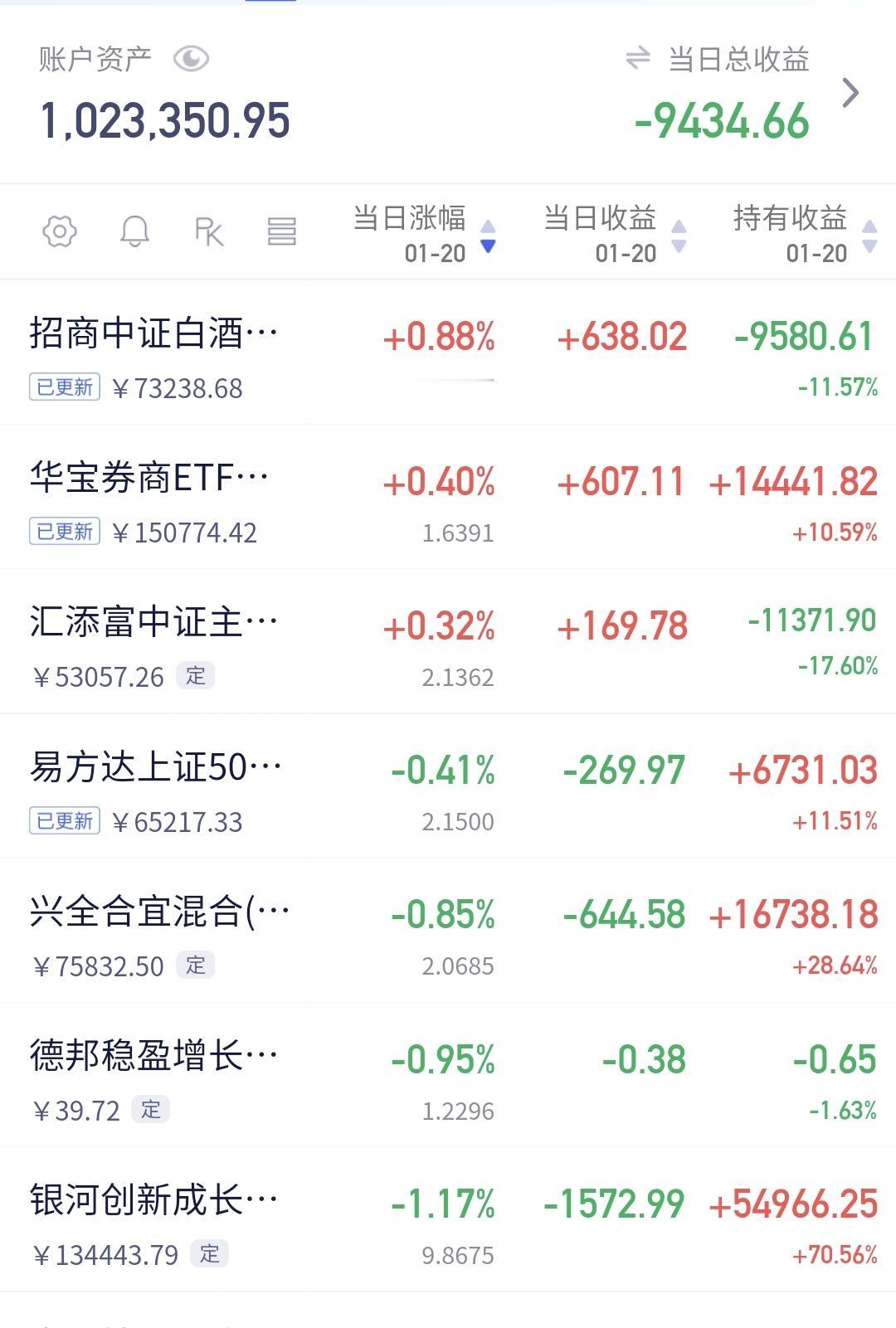Open the PK fund comparison icon

tap(209, 231)
